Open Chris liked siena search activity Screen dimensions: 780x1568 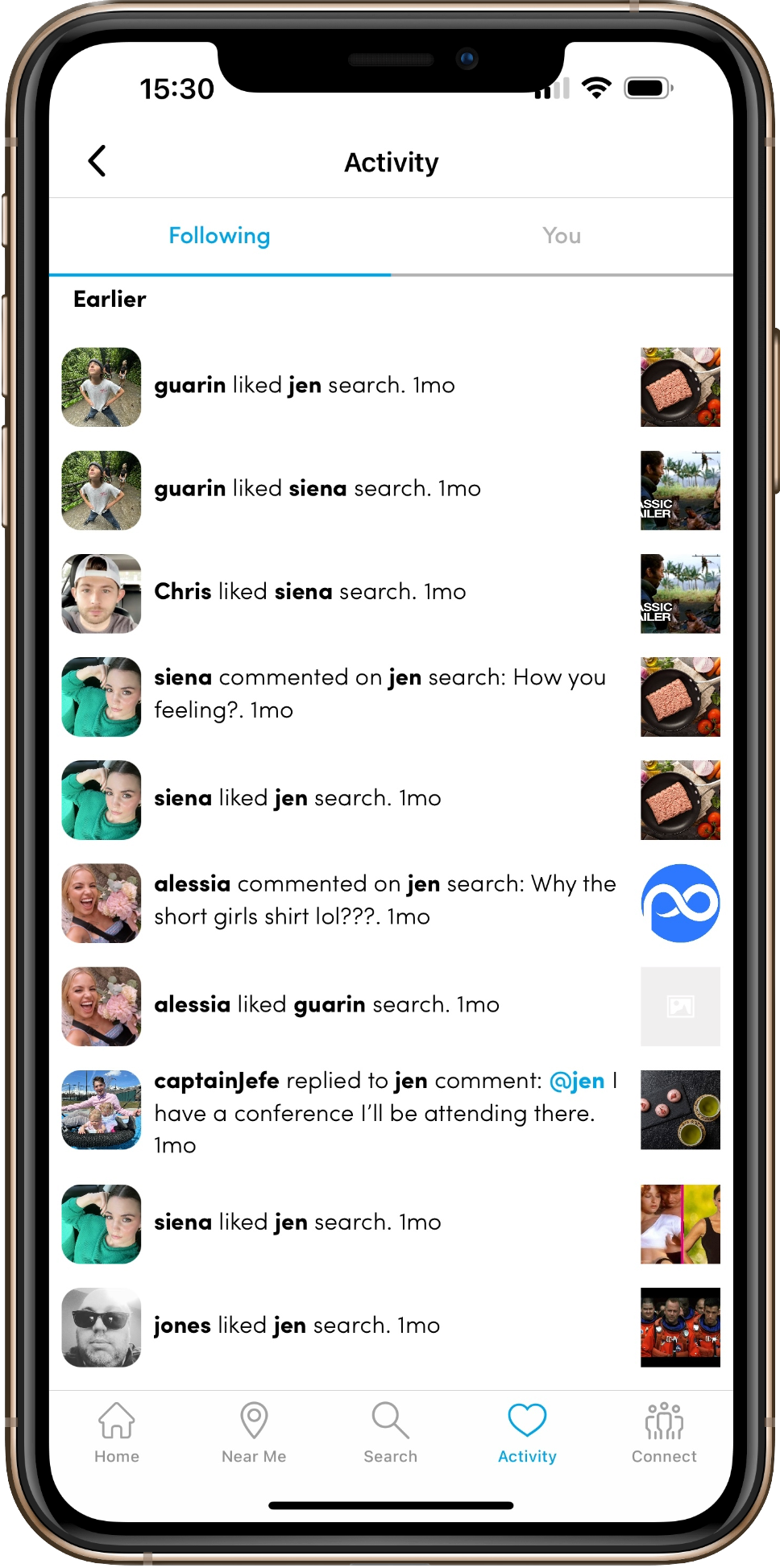pos(391,593)
